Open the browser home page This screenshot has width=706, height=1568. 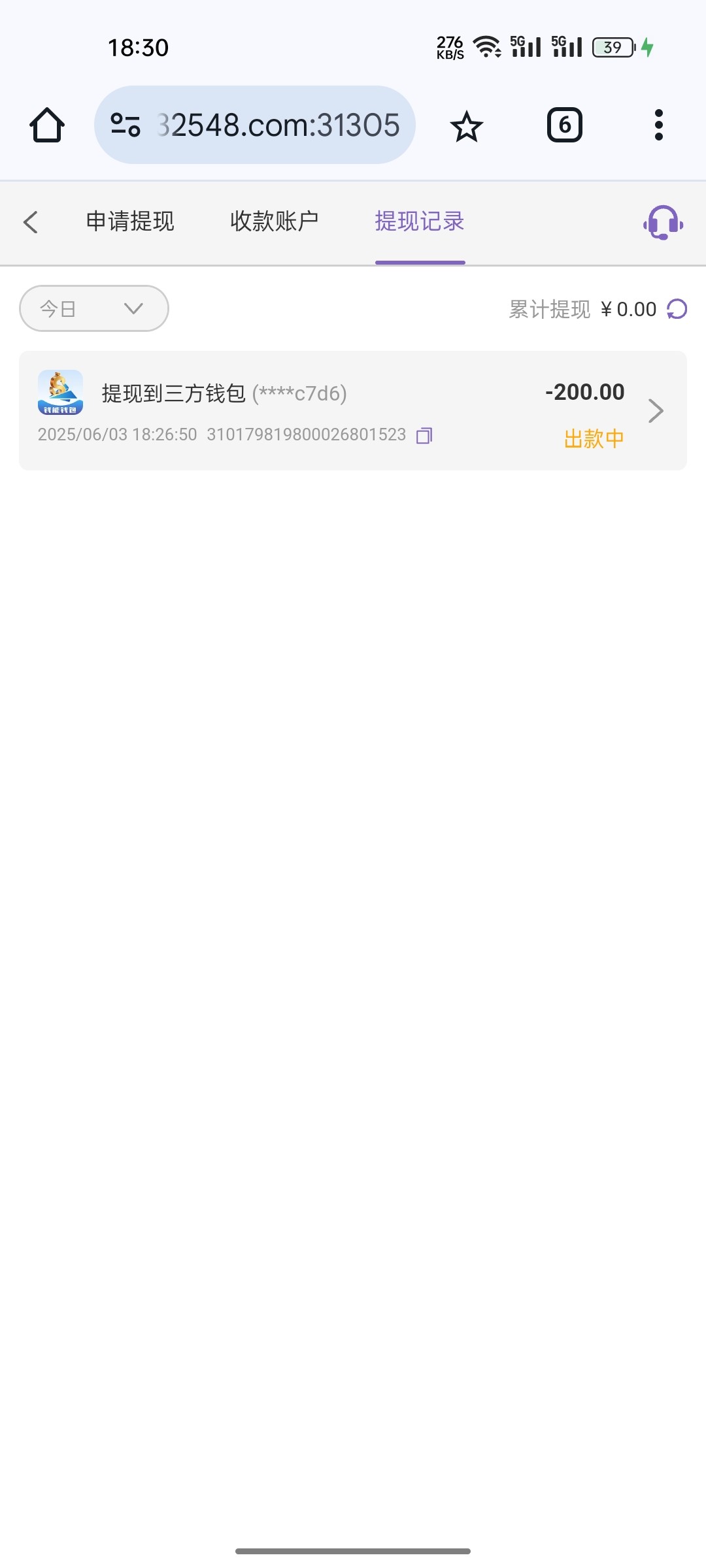coord(47,125)
